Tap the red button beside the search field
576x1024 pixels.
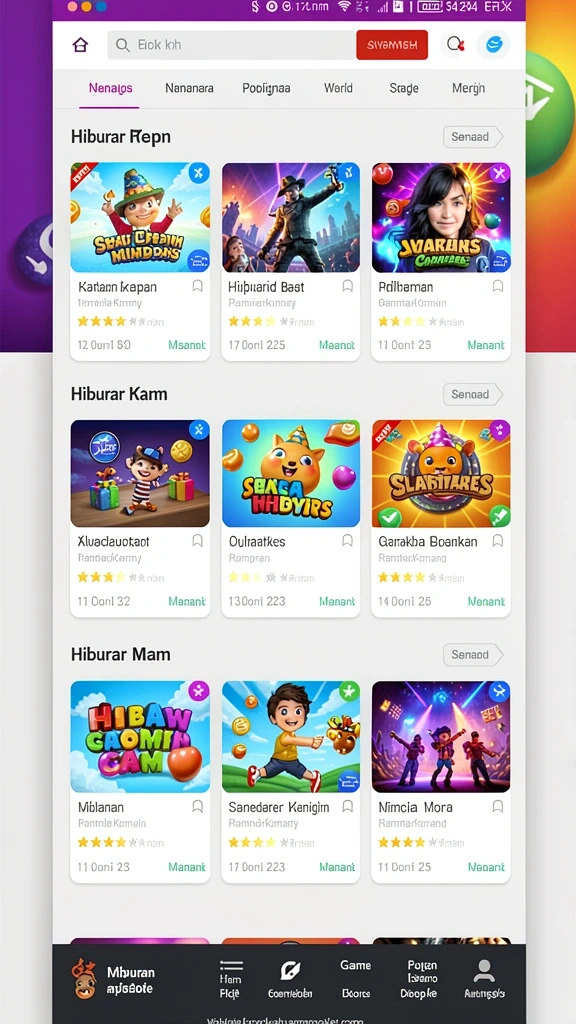pyautogui.click(x=392, y=45)
